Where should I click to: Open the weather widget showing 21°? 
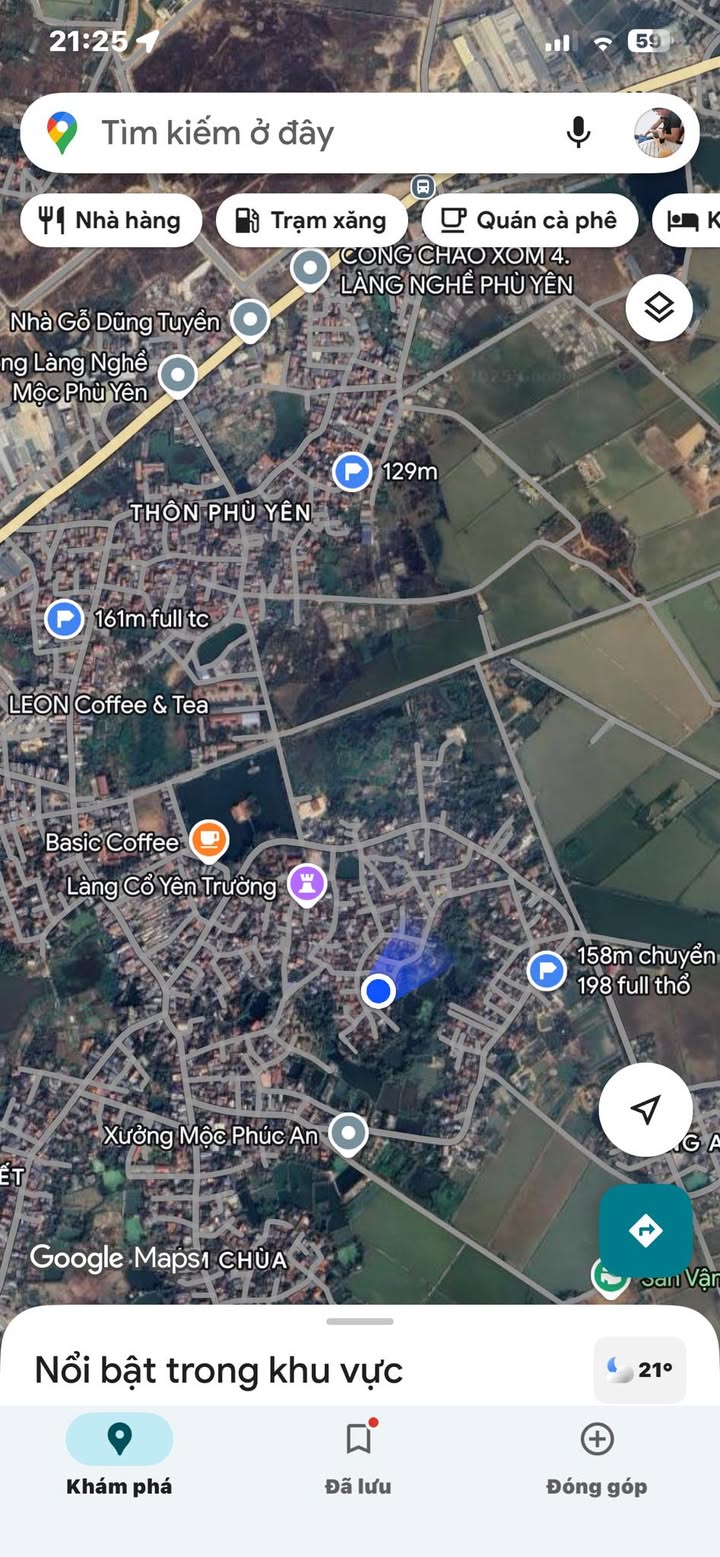tap(640, 1369)
